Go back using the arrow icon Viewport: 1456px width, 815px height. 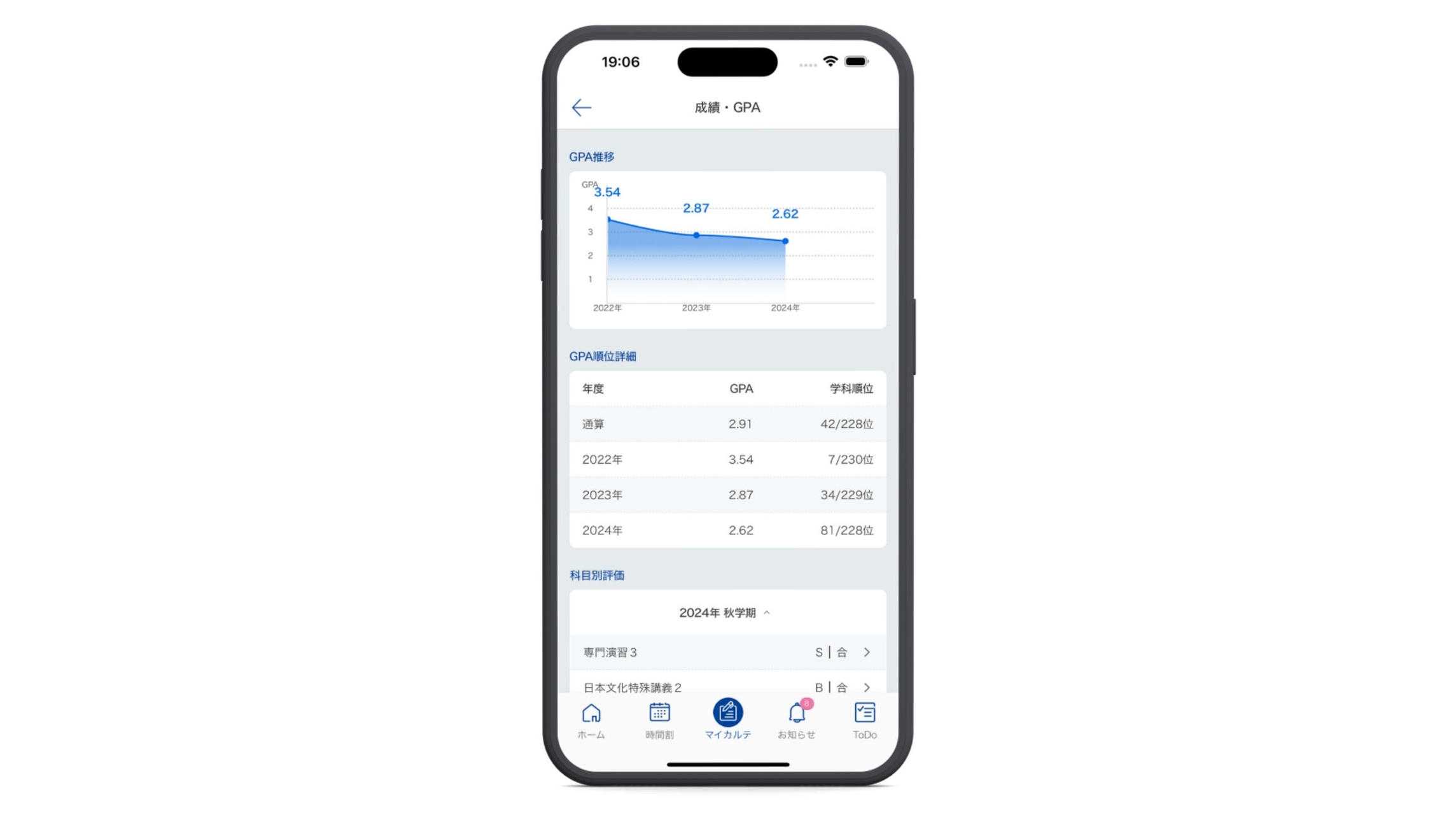coord(581,107)
